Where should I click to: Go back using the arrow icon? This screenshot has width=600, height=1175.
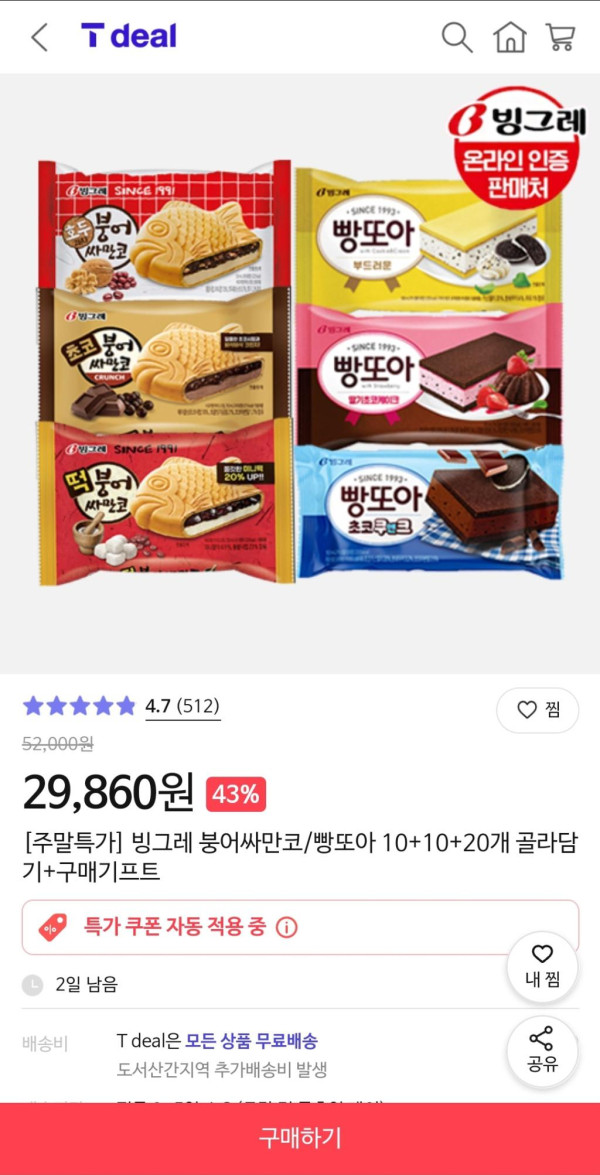39,38
